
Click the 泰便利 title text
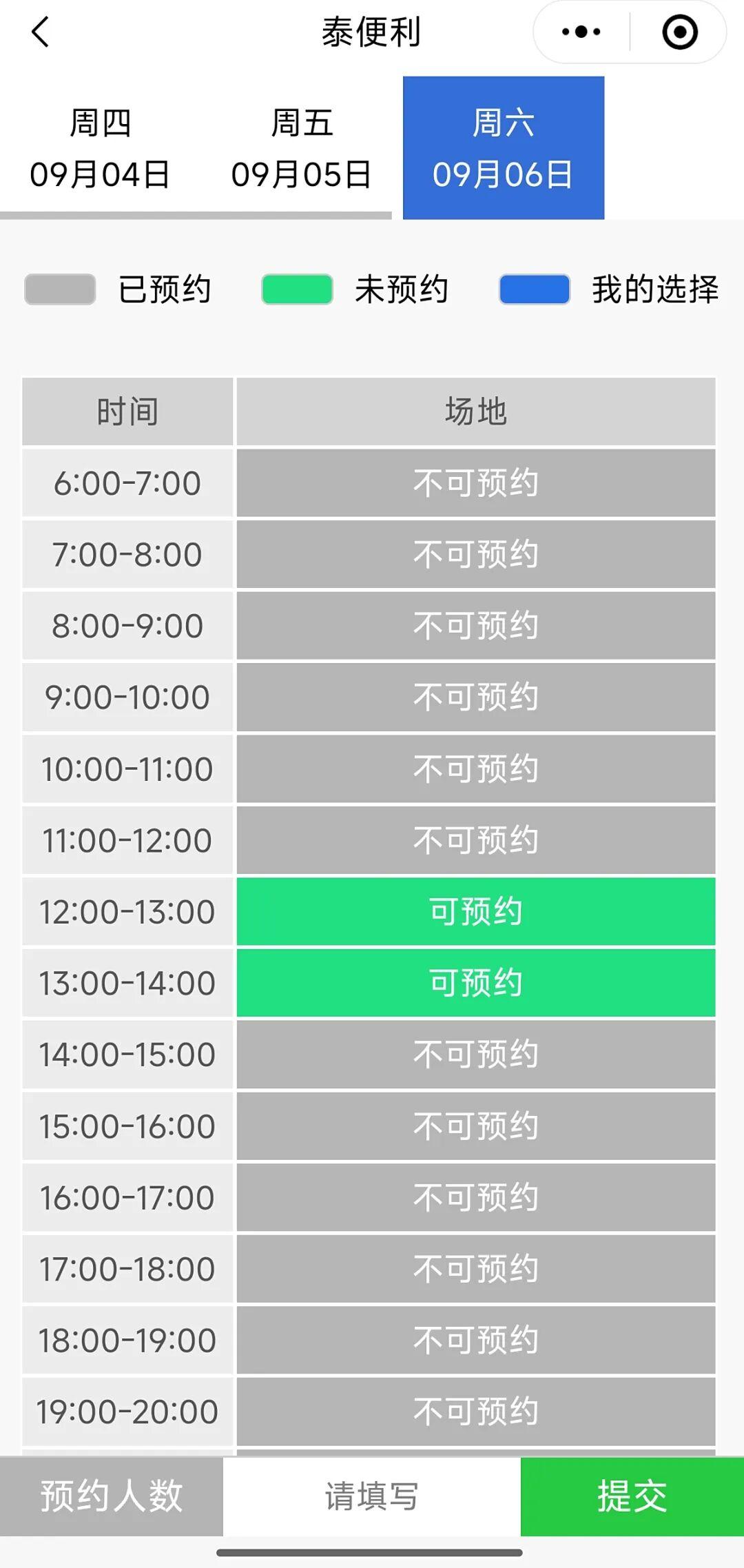(372, 32)
